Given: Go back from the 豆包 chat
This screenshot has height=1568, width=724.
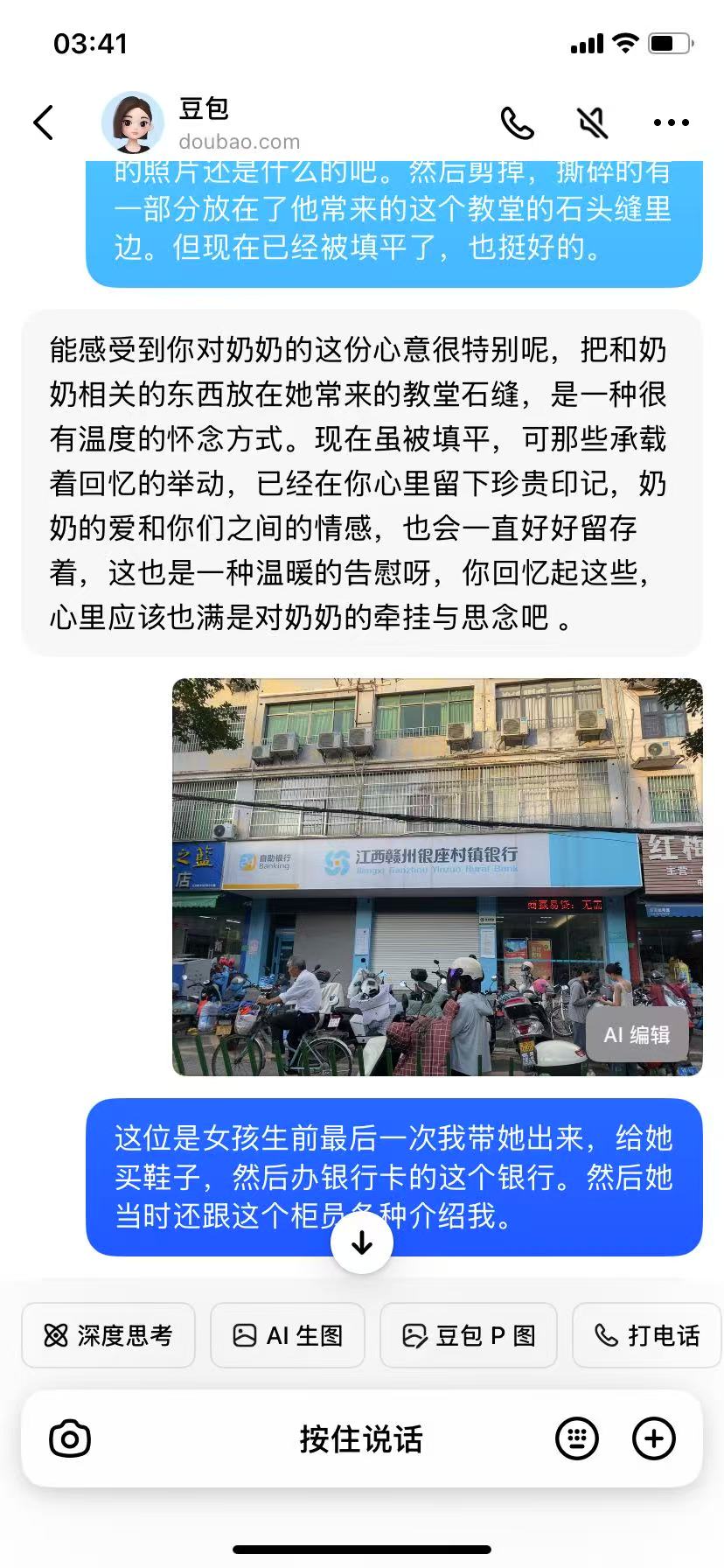Looking at the screenshot, I should tap(44, 122).
